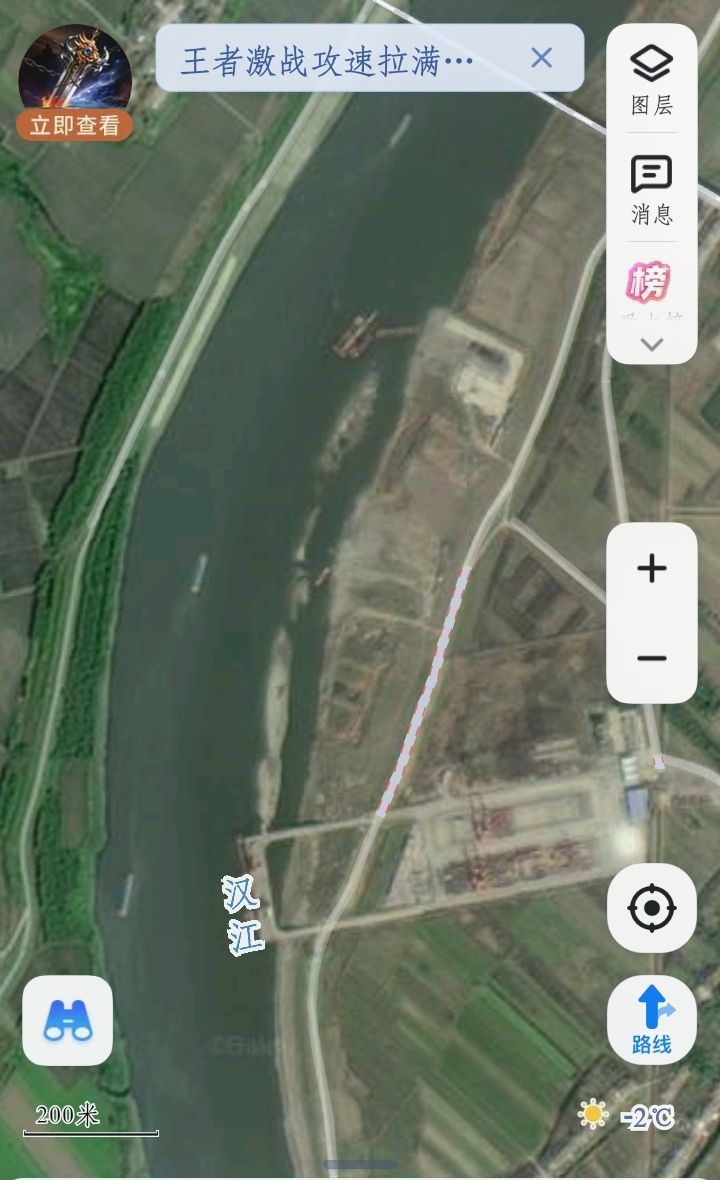
Task: Open the binoculars explore button
Action: [x=68, y=1020]
